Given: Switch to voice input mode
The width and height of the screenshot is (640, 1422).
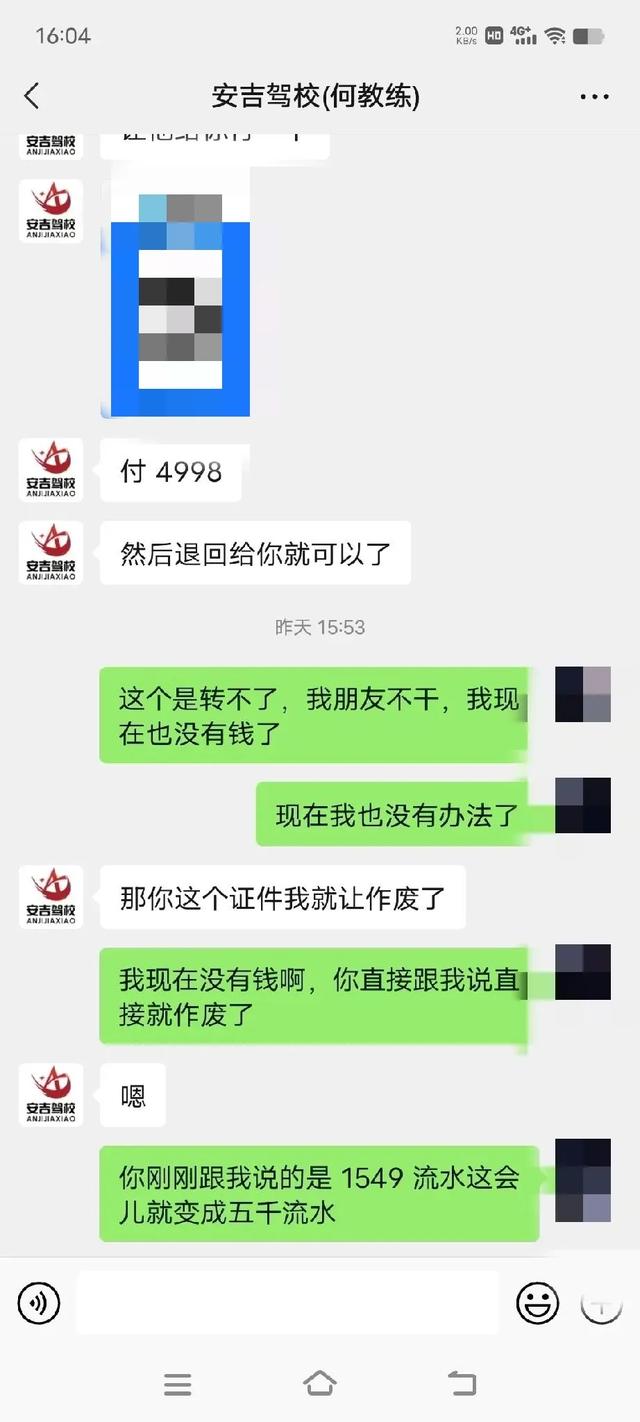Looking at the screenshot, I should tap(39, 1303).
